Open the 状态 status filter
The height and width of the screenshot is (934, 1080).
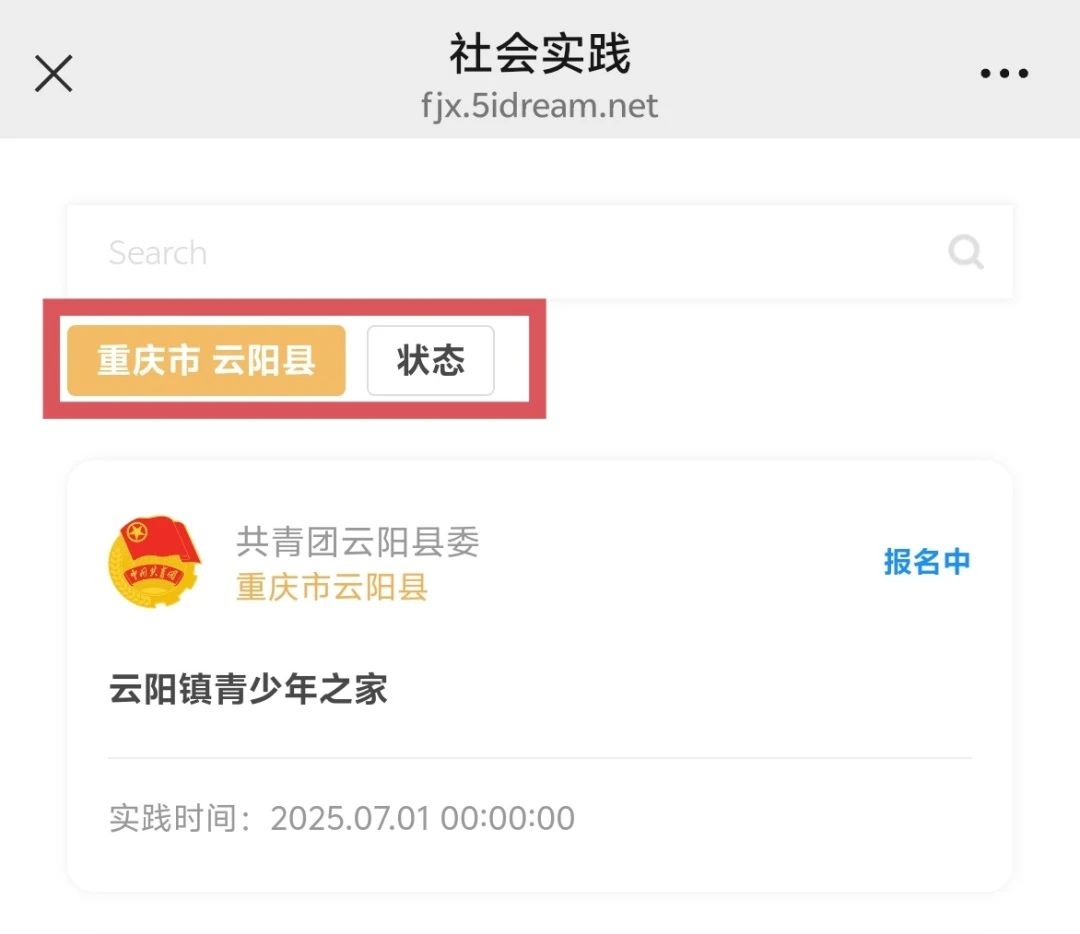(x=430, y=360)
